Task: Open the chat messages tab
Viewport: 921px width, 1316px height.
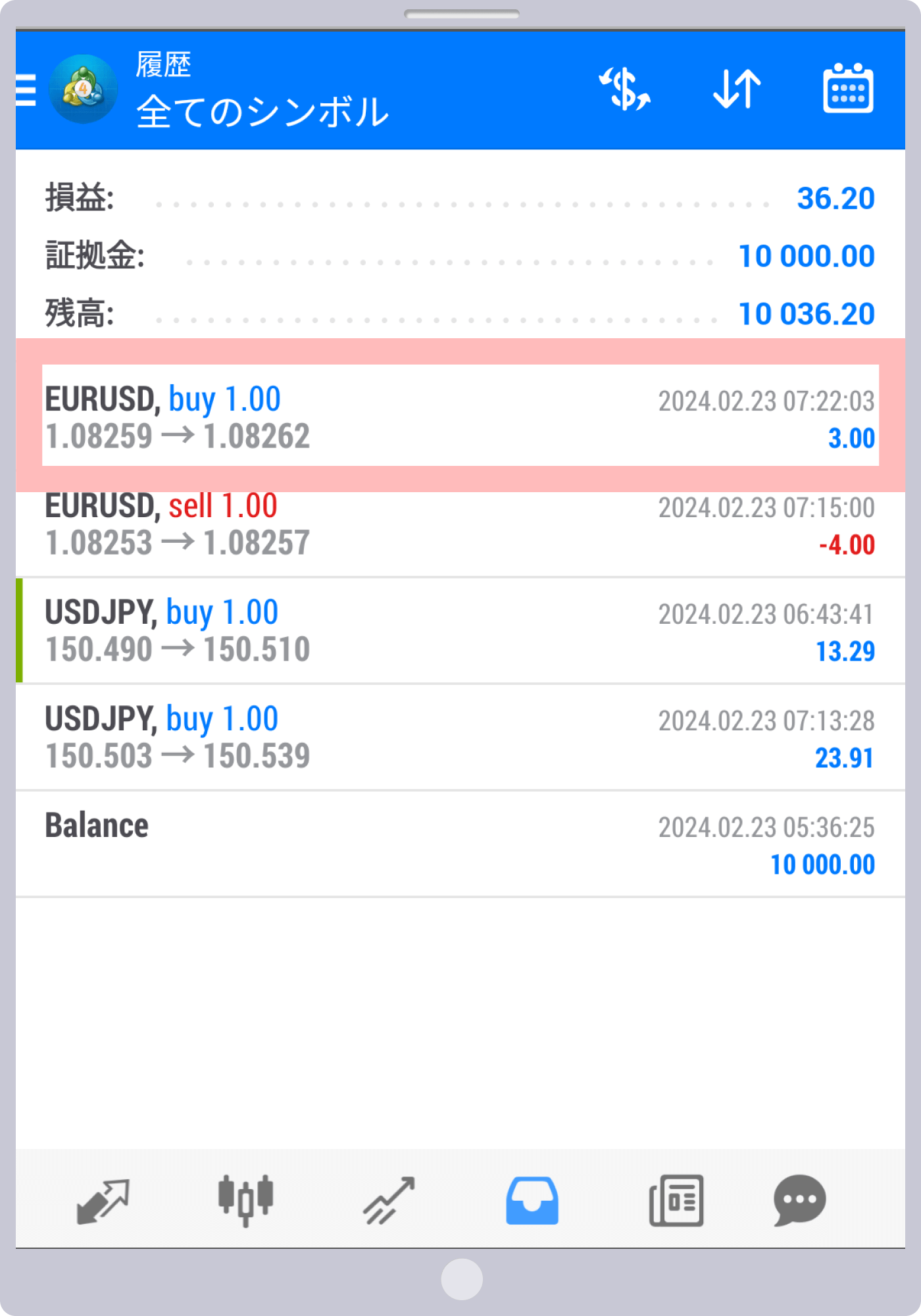Action: pyautogui.click(x=799, y=1201)
